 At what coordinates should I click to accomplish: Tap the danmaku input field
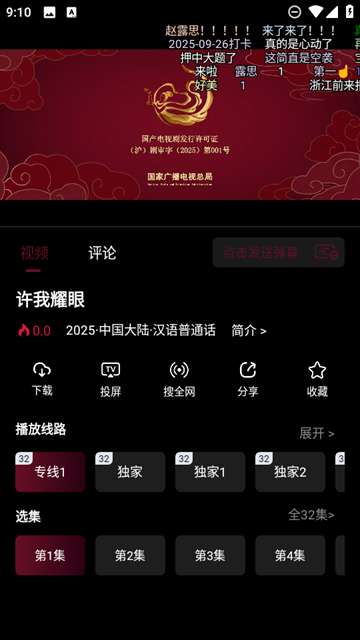coord(278,253)
